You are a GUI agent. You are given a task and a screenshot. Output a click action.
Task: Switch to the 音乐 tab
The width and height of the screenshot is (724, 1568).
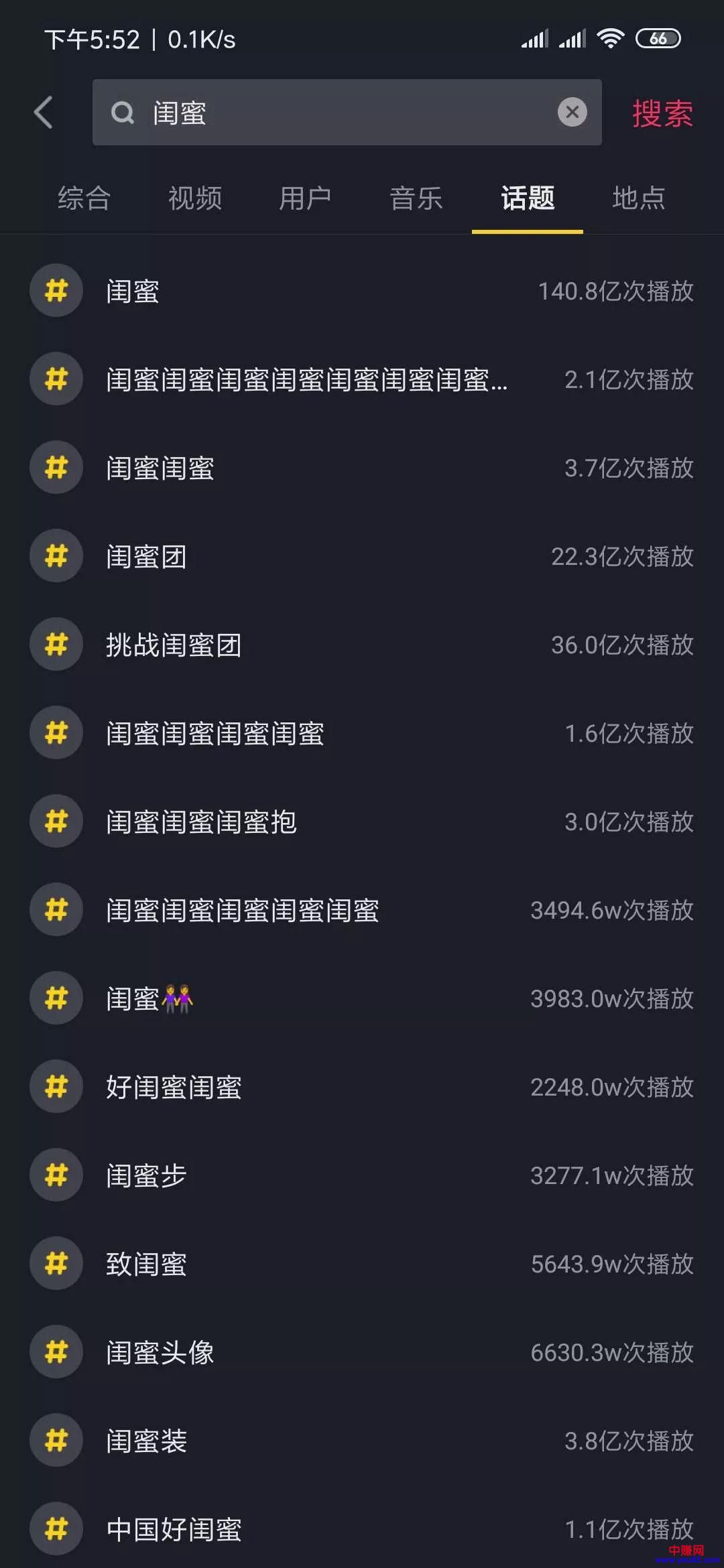click(416, 198)
